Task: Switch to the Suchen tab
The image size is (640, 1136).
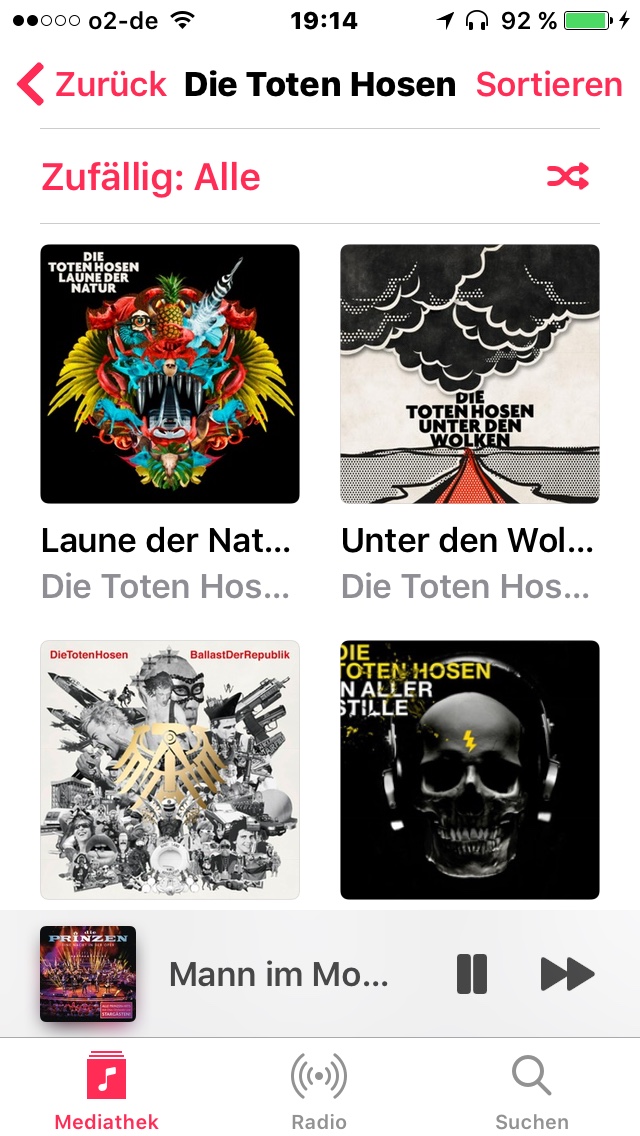Action: [532, 1092]
